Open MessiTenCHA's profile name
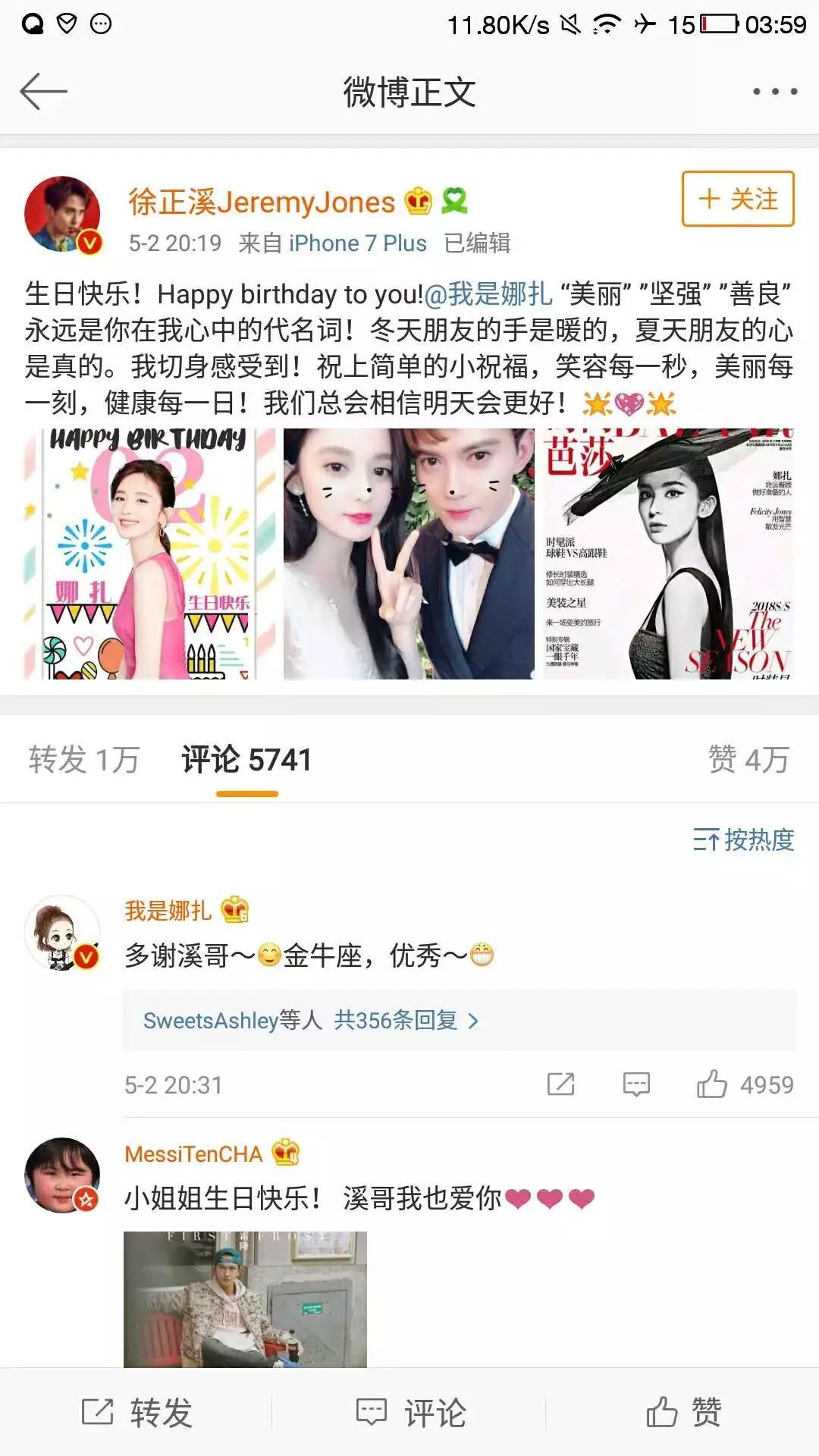Screen dimensions: 819x1456 pyautogui.click(x=193, y=1154)
